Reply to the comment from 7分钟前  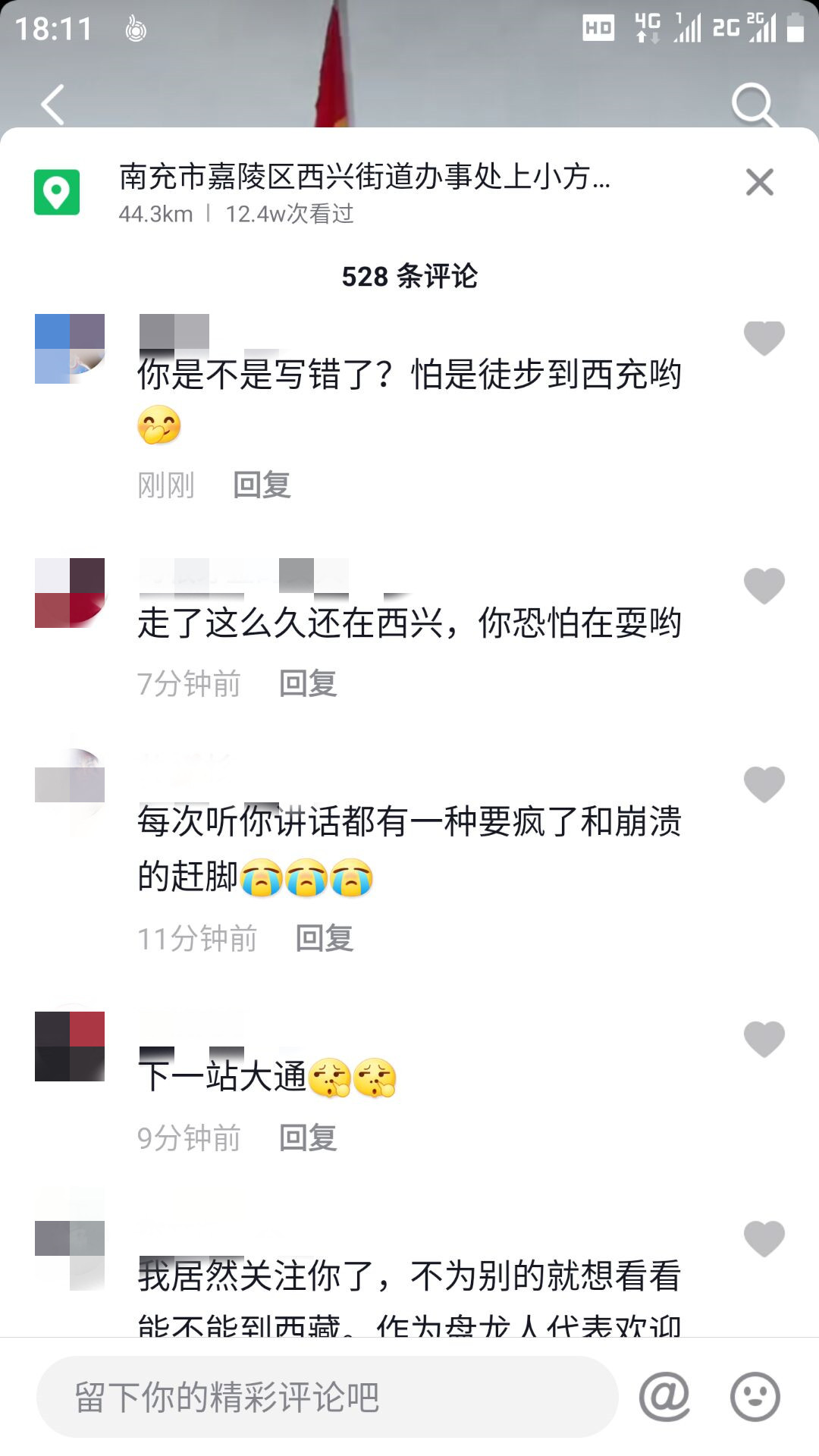click(x=308, y=683)
